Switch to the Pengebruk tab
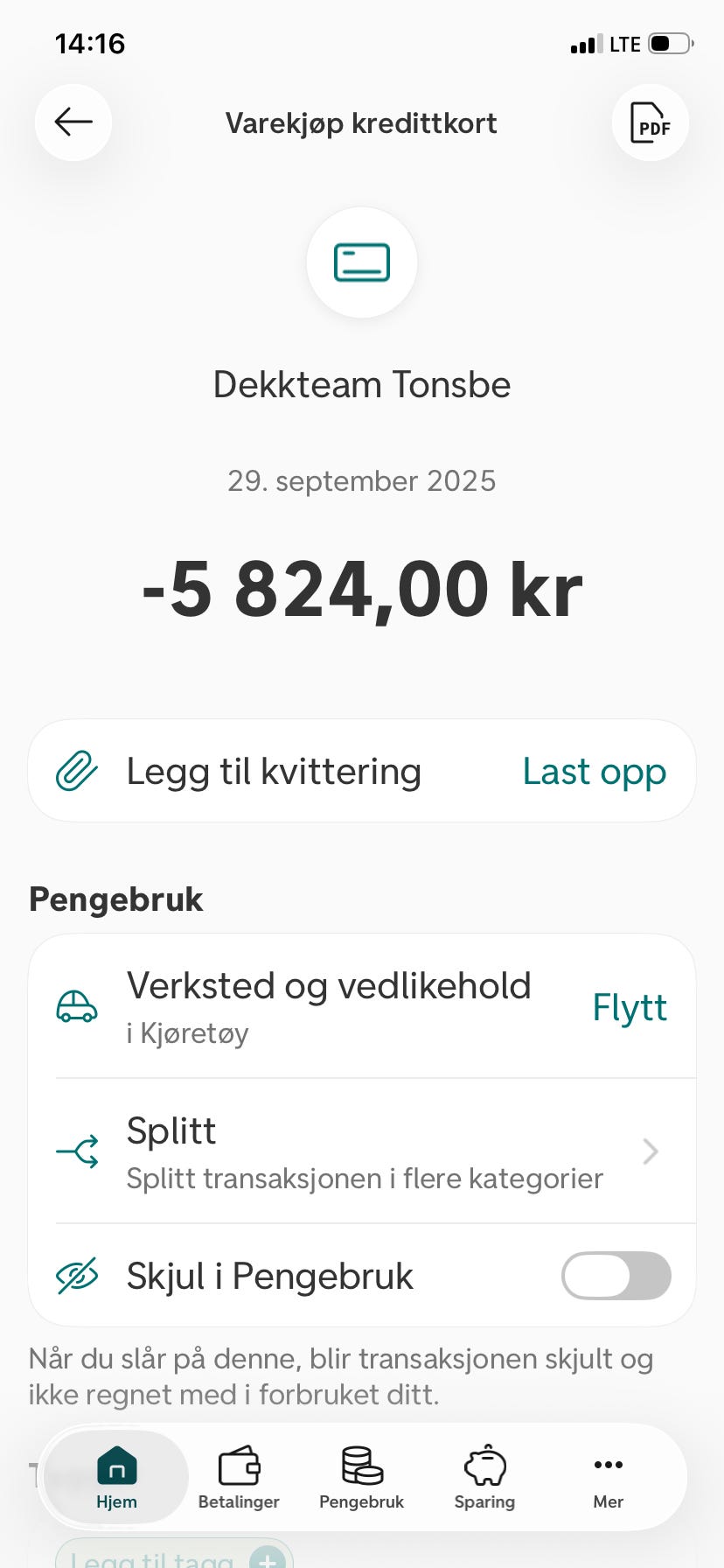 point(362,1478)
